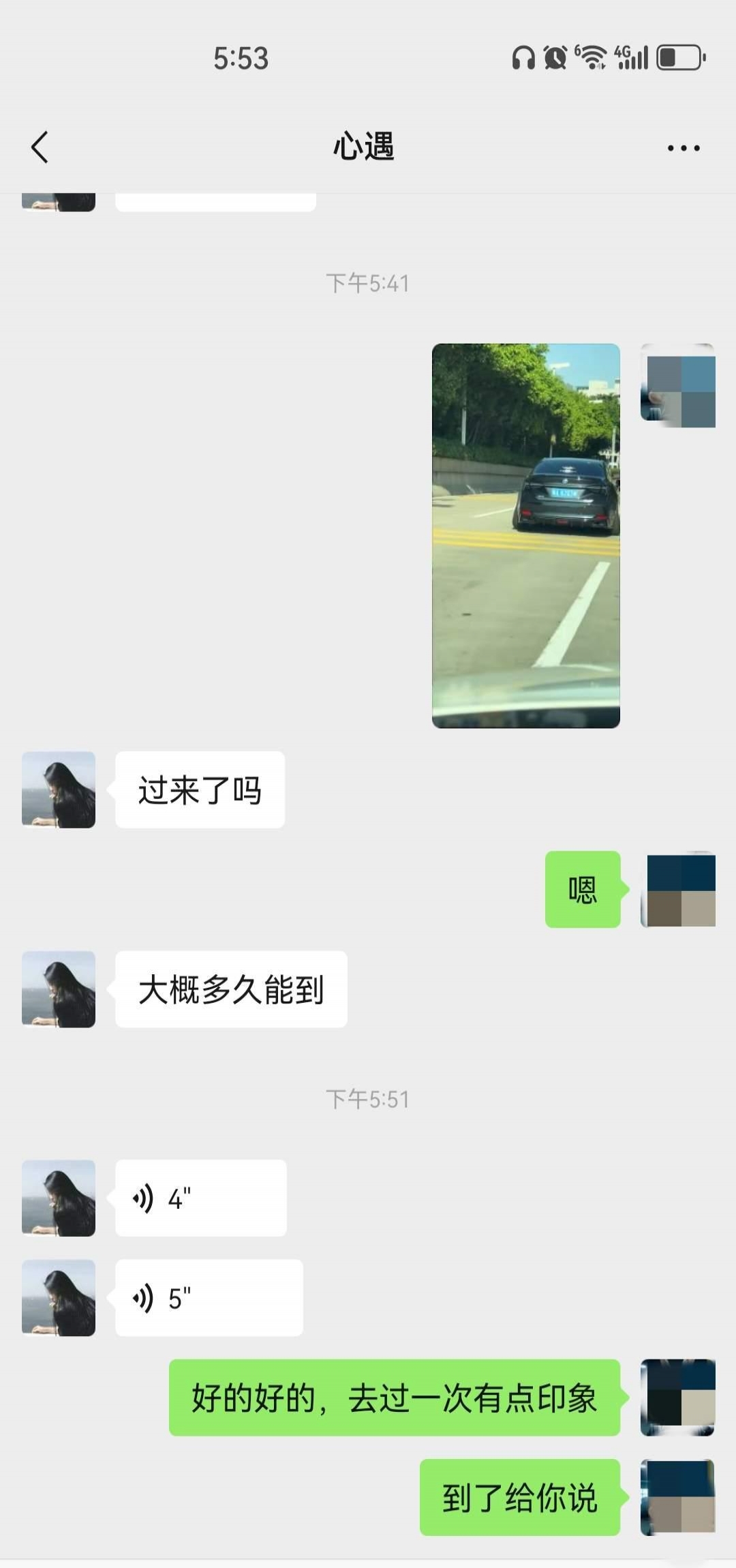Screen dimensions: 736x1568
Task: Open my avatar beside the 嗯 message
Action: tap(678, 889)
